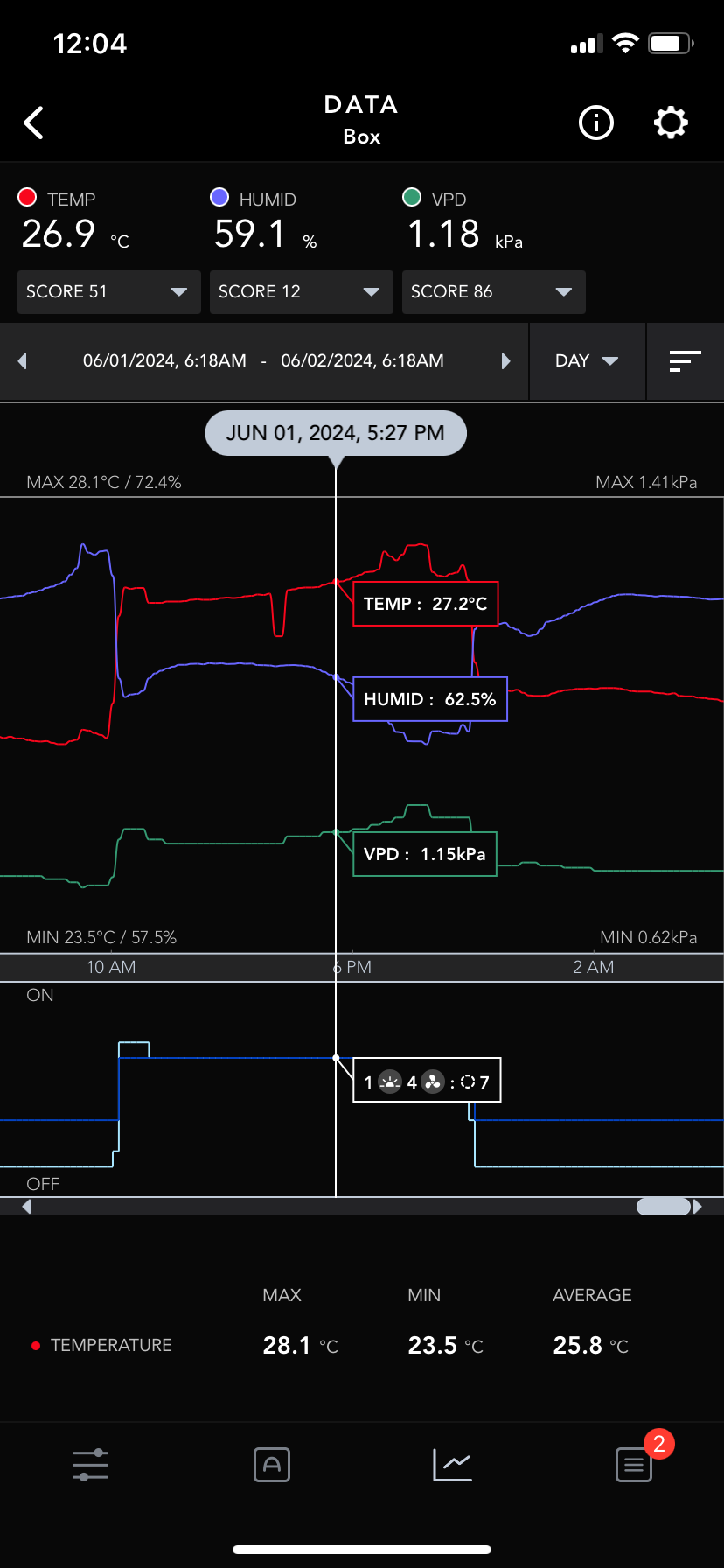The width and height of the screenshot is (724, 1568).
Task: Go to the next date range
Action: coord(505,361)
